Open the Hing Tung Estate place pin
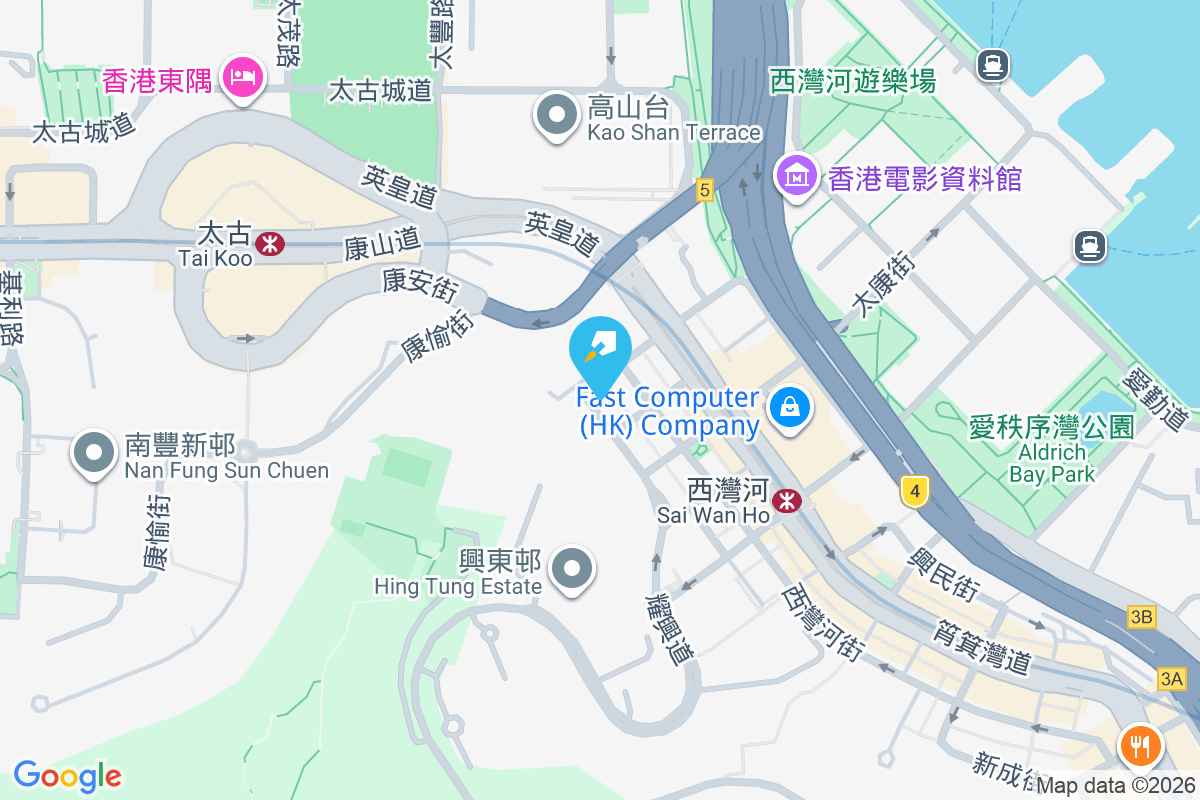 [x=573, y=570]
